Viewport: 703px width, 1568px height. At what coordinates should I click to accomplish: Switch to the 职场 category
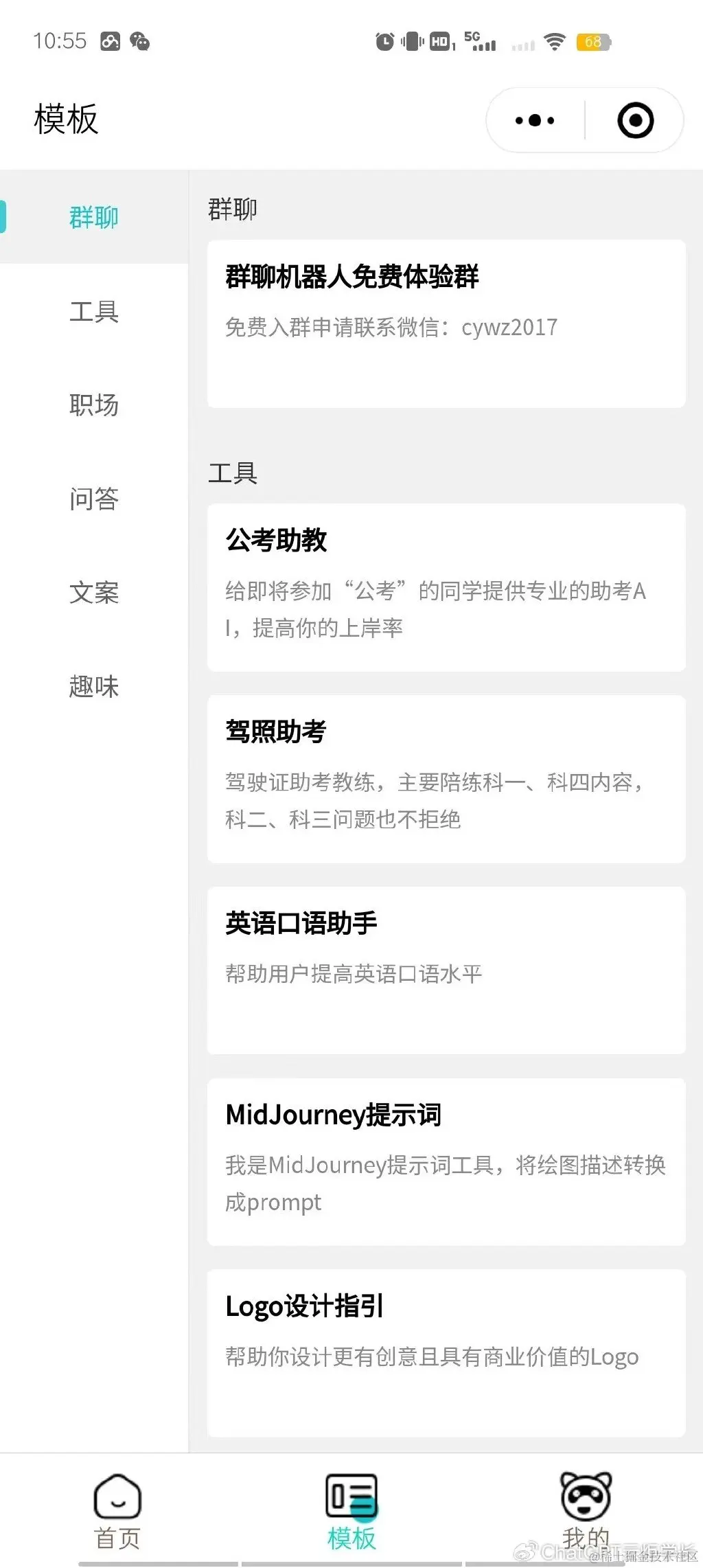point(94,405)
